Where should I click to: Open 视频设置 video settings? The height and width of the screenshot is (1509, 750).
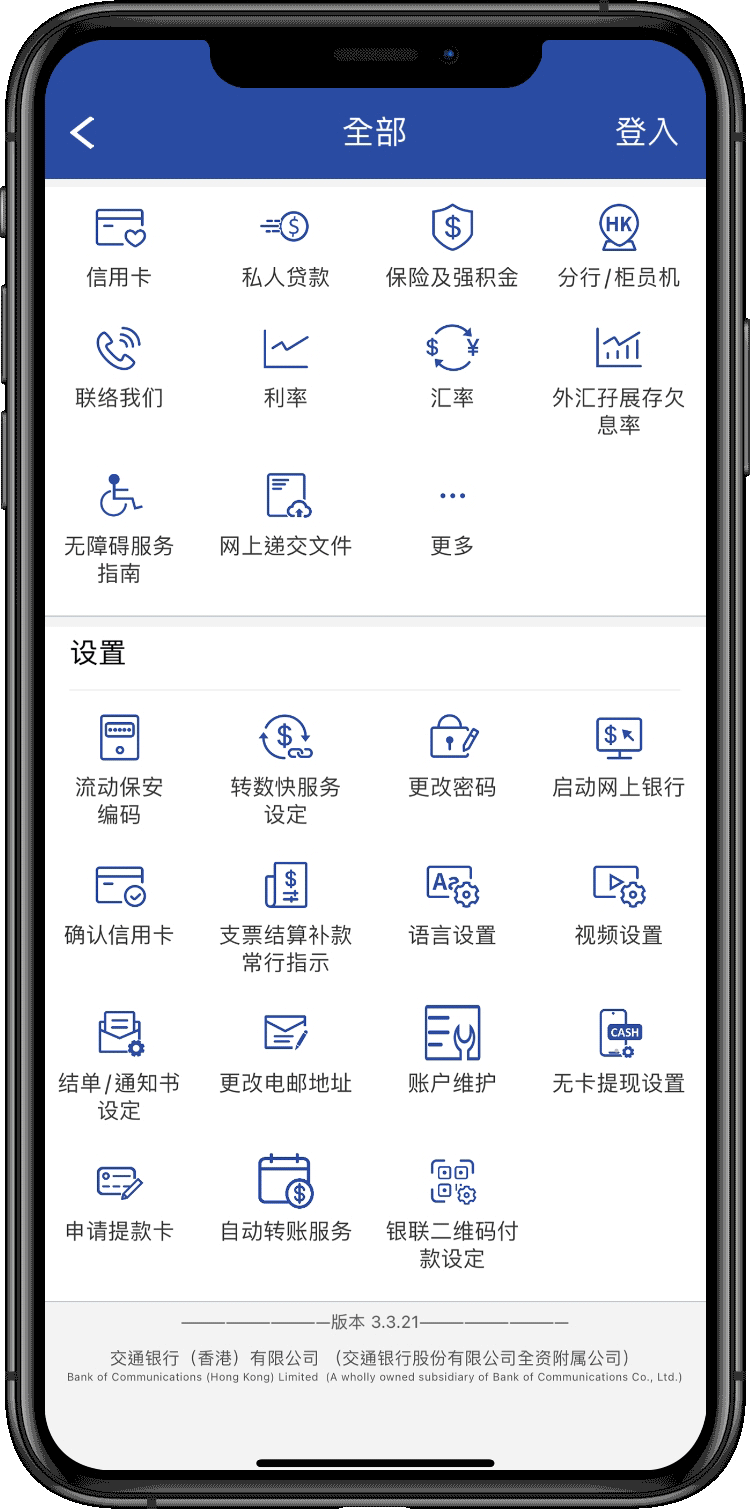[618, 904]
